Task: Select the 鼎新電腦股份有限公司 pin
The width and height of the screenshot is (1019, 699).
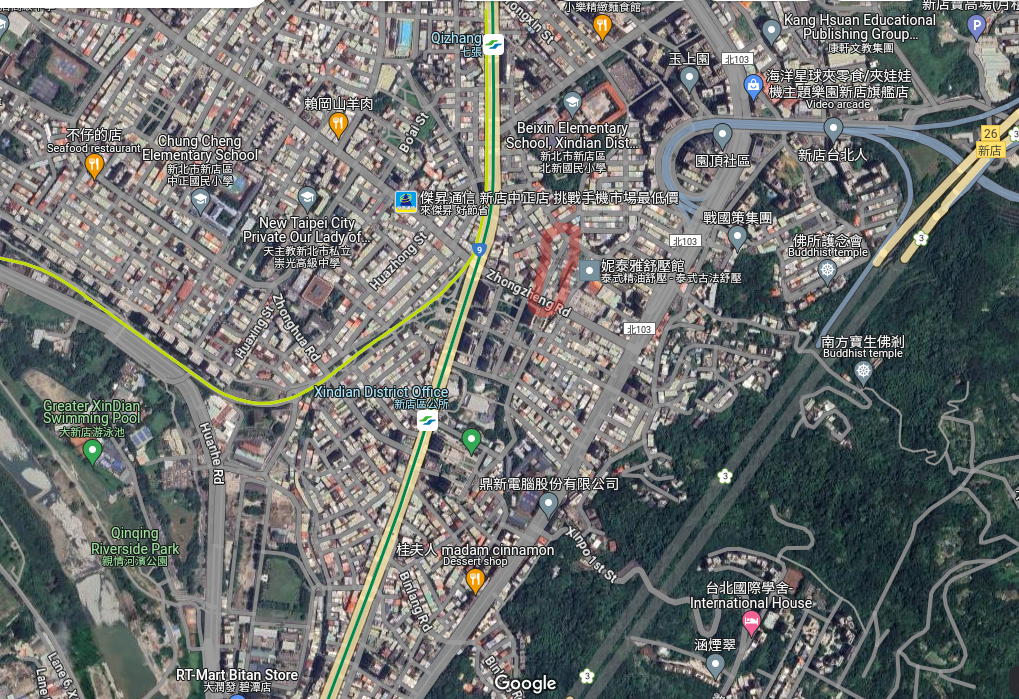Action: (547, 504)
